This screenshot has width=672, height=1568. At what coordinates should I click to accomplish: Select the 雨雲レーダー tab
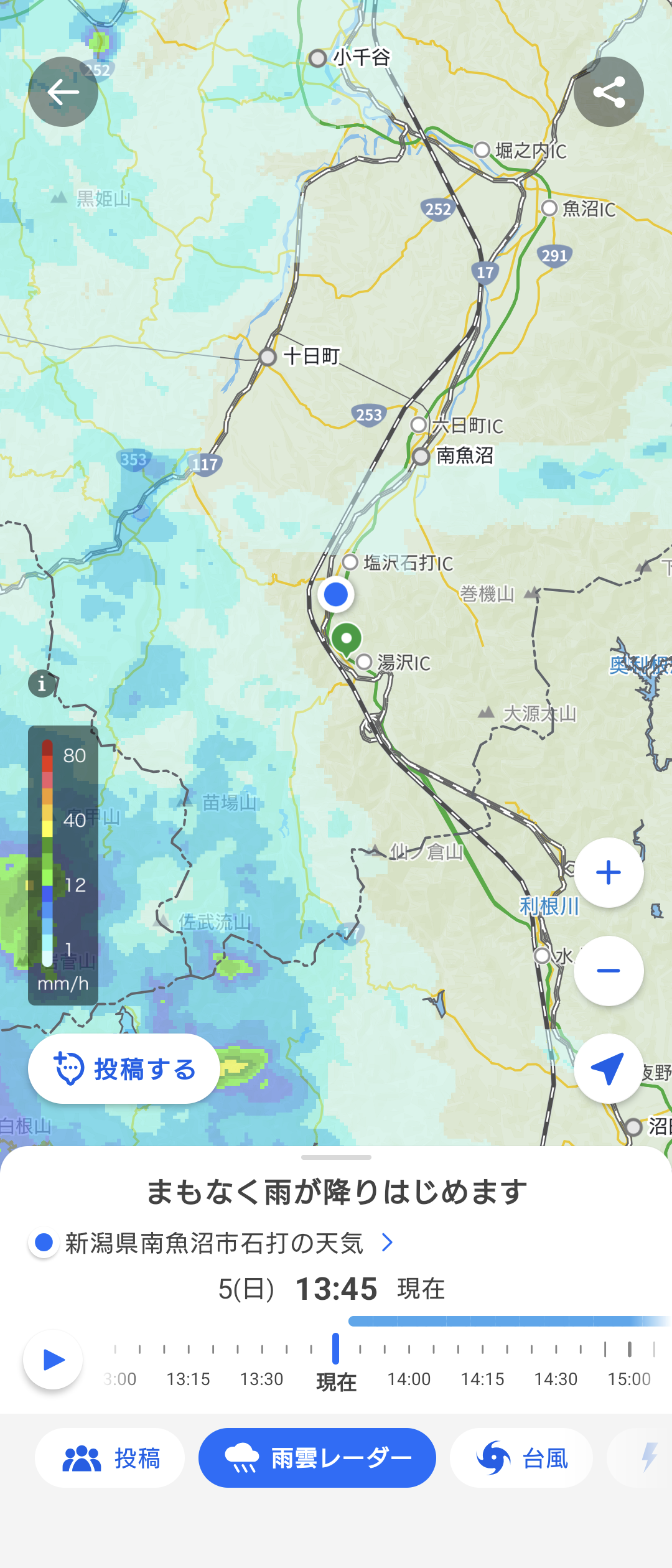coord(317,1458)
